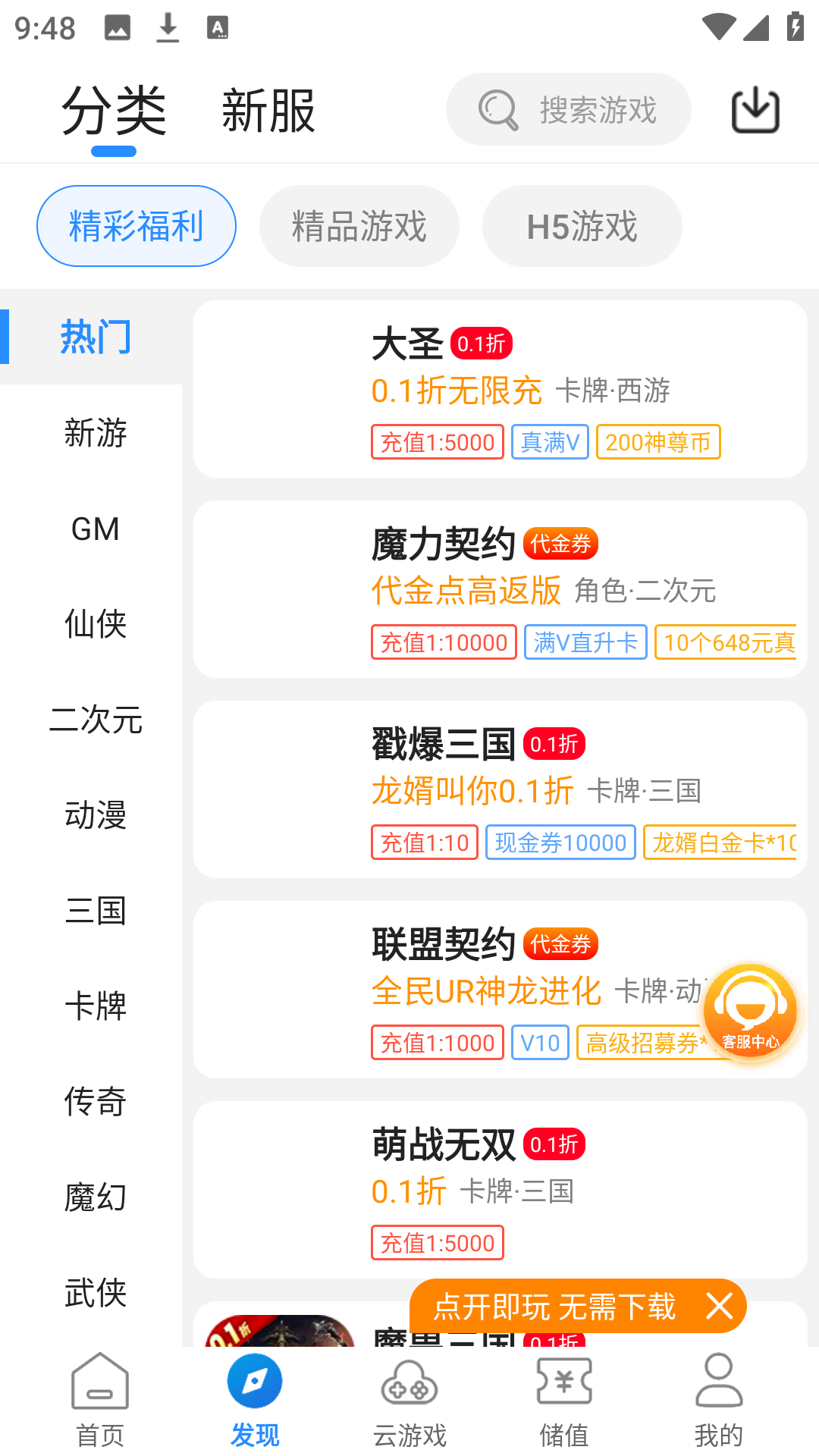Activate the H5游戏 filter
This screenshot has width=819, height=1456.
point(581,225)
